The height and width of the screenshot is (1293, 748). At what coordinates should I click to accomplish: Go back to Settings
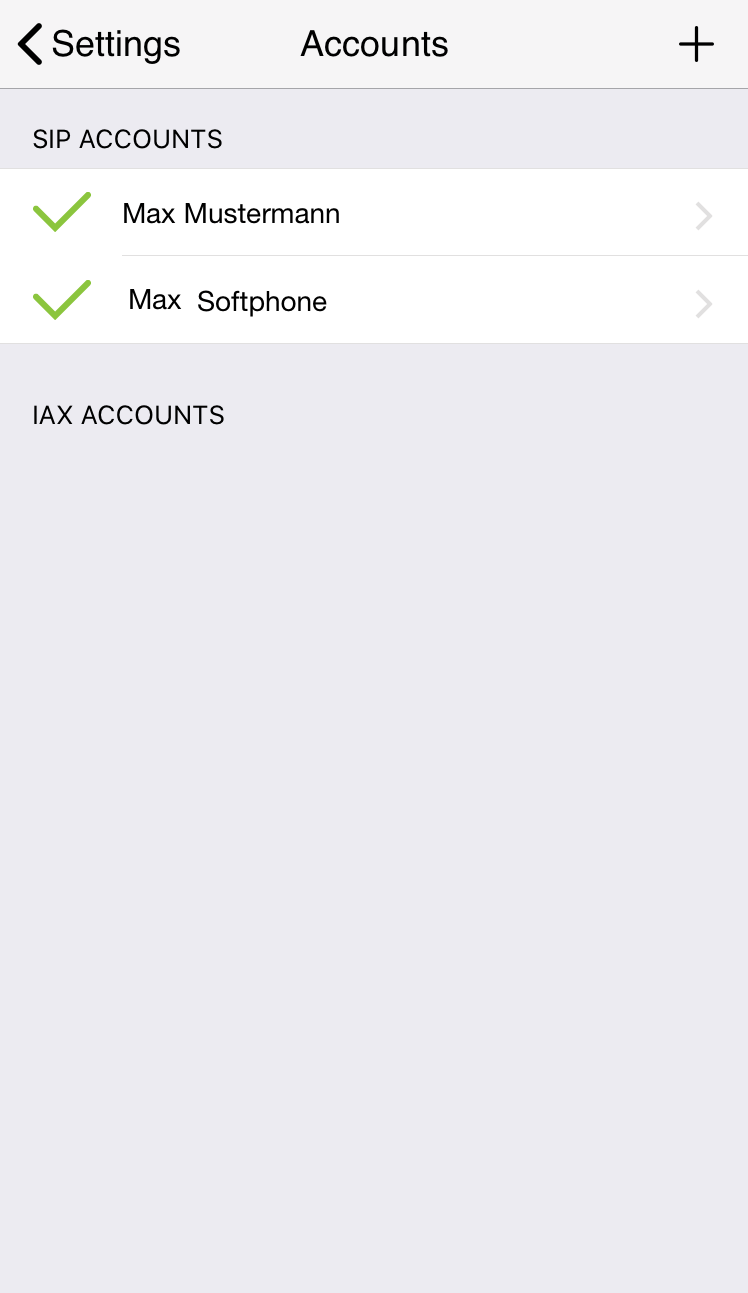click(99, 44)
